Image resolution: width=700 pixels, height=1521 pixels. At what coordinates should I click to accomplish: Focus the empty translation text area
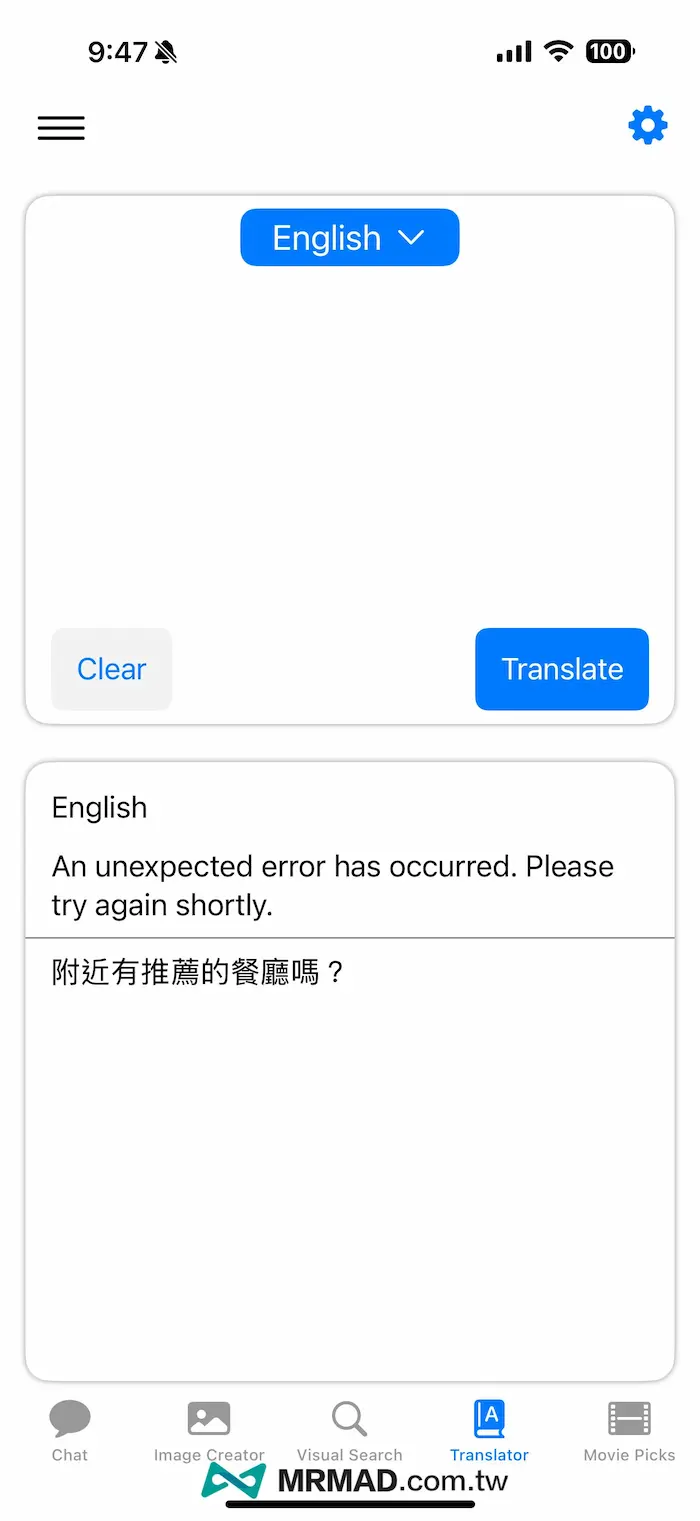pyautogui.click(x=349, y=440)
